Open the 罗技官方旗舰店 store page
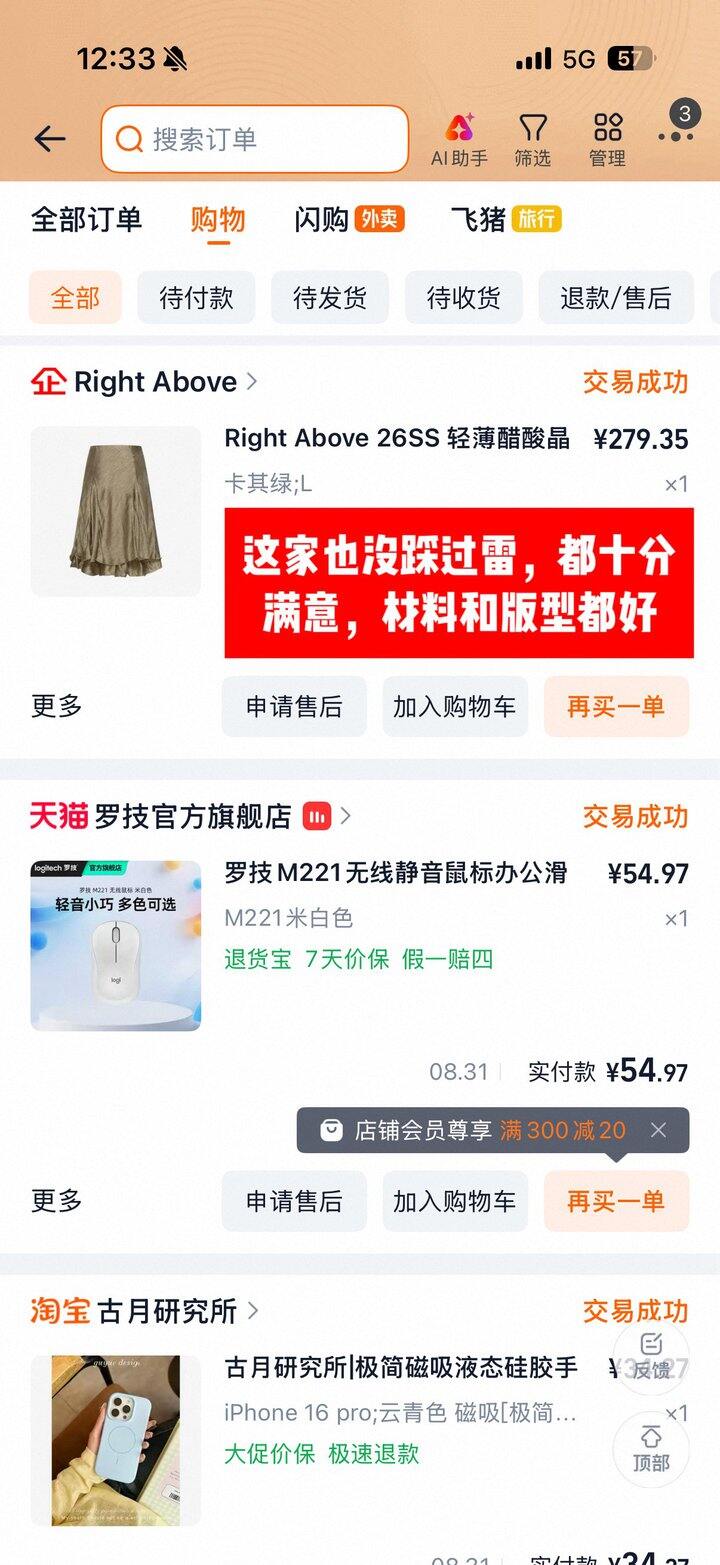Viewport: 720px width, 1565px height. point(191,816)
